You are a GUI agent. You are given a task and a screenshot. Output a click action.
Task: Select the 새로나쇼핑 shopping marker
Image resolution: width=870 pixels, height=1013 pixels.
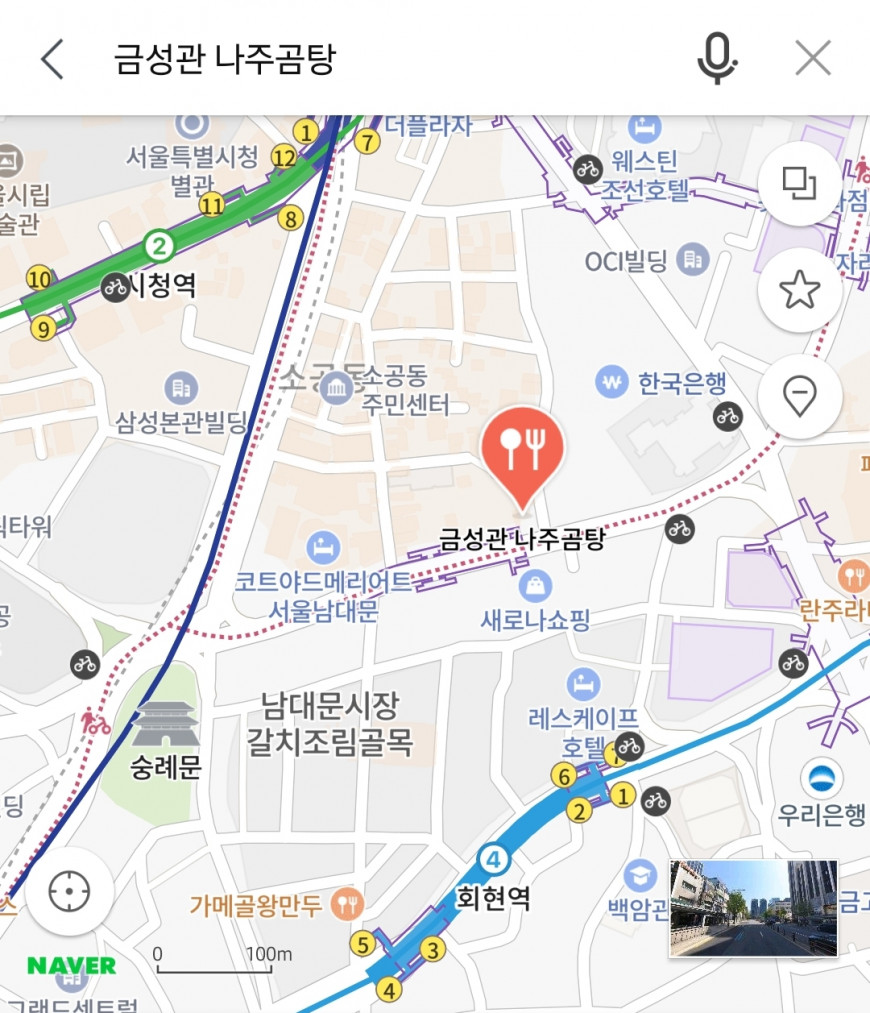click(536, 587)
